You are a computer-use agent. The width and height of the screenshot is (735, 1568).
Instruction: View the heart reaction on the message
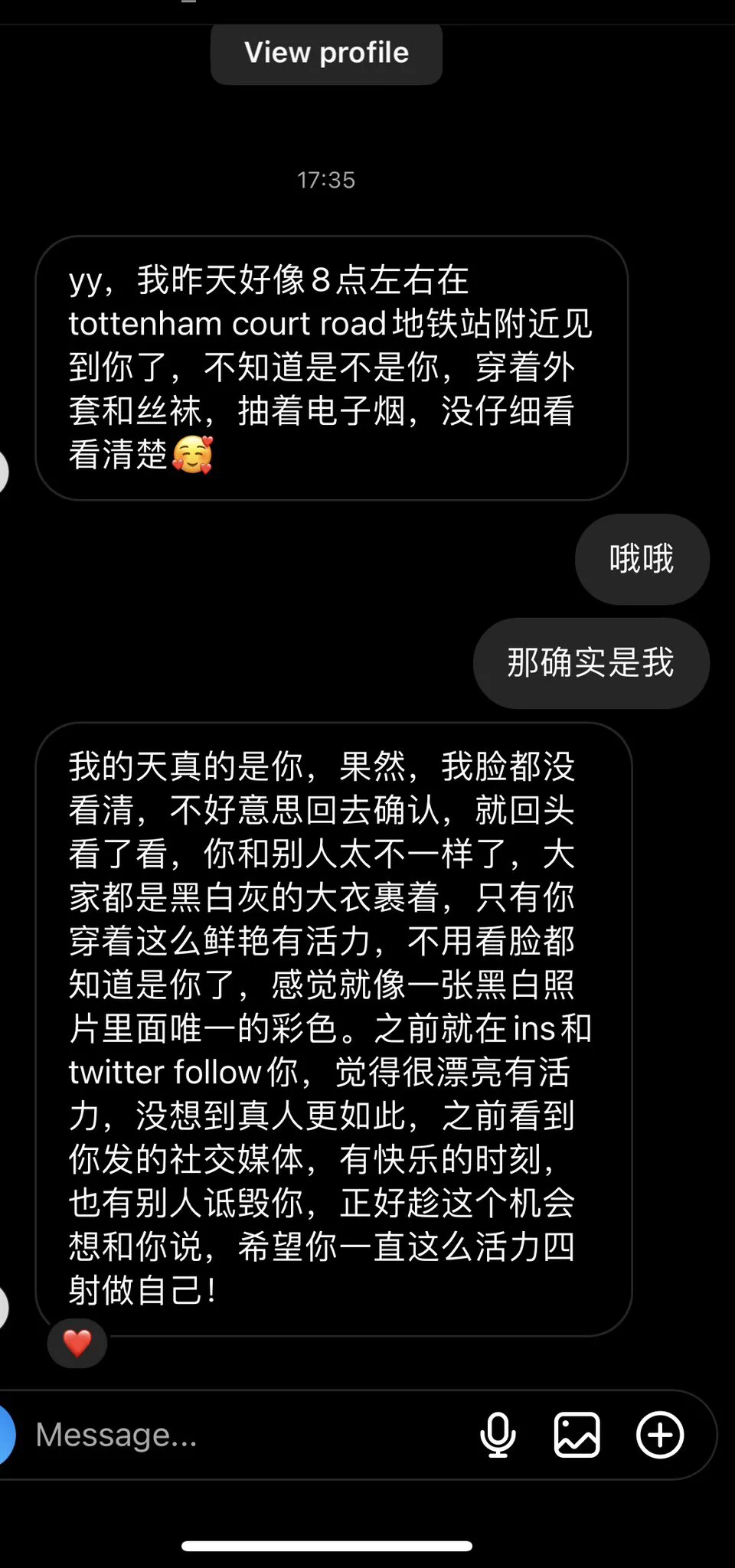(x=77, y=1343)
